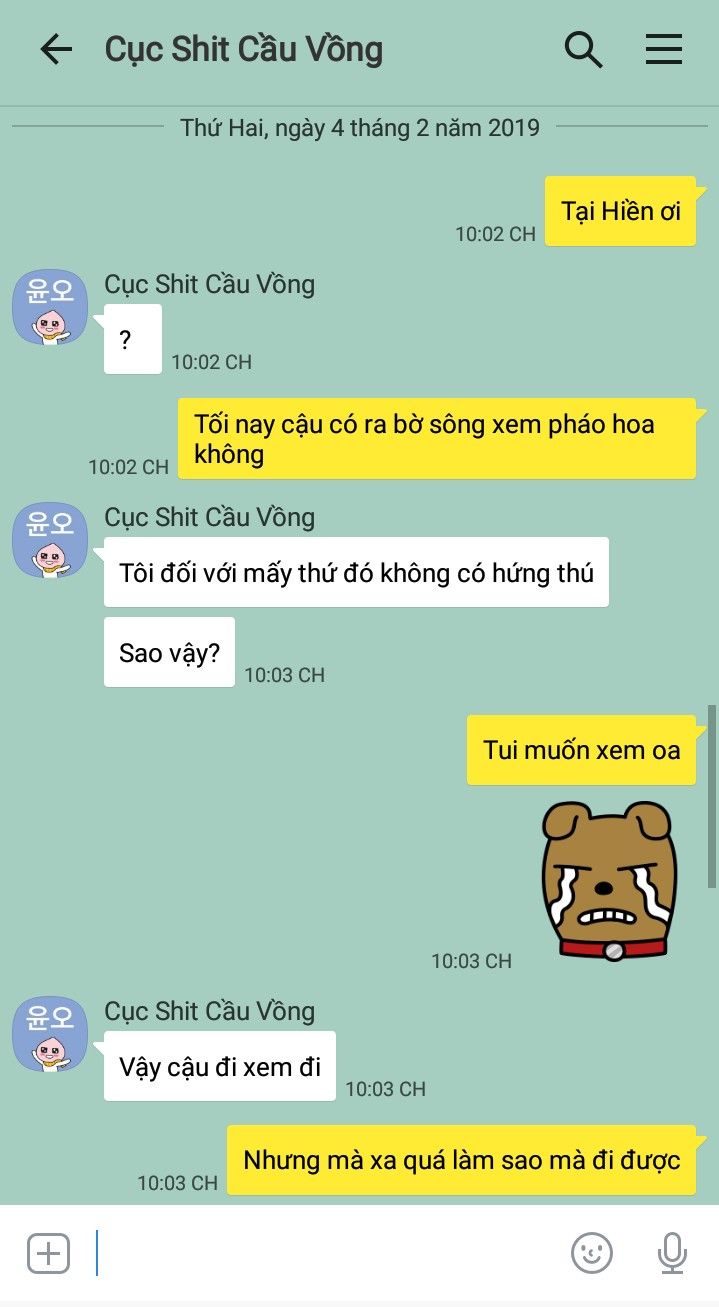View profile avatar beside the "?" message
Viewport: 719px width, 1307px height.
pos(50,306)
